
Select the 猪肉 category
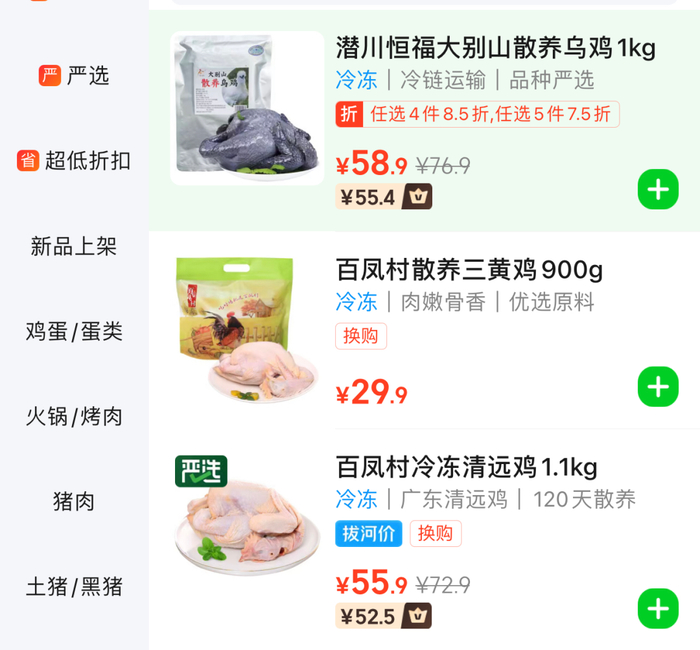tap(74, 501)
